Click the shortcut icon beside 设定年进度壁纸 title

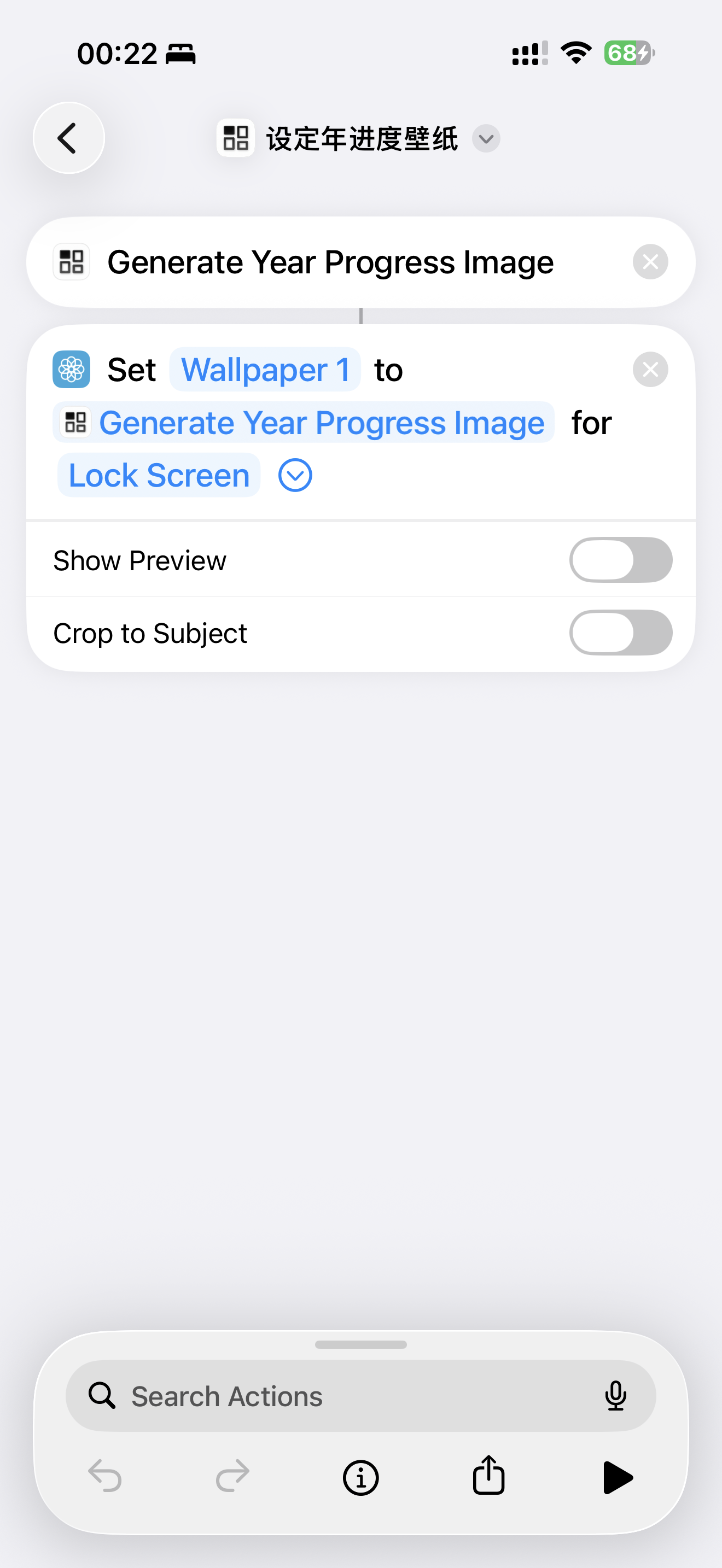(236, 138)
